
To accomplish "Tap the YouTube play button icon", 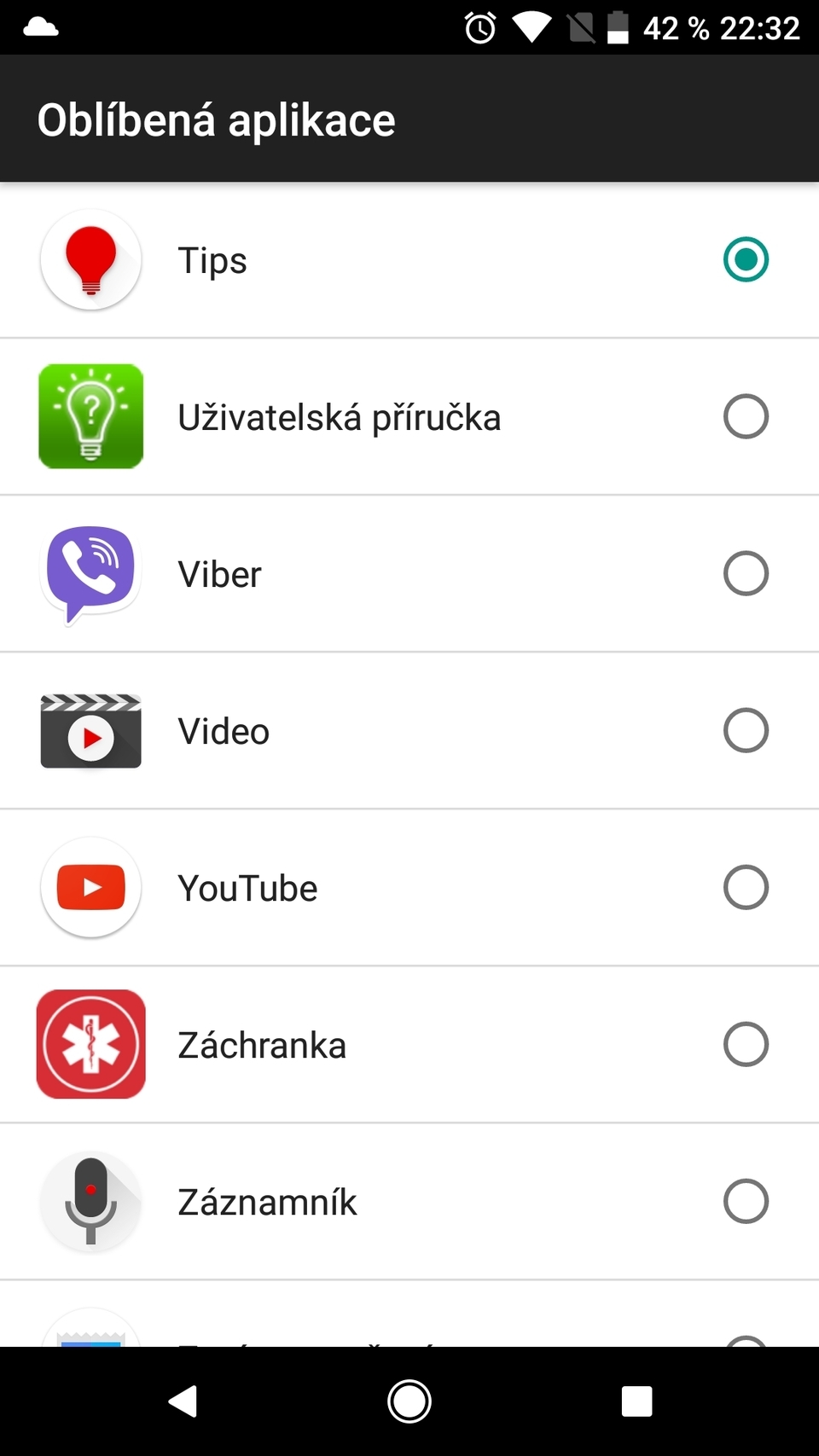I will click(90, 887).
